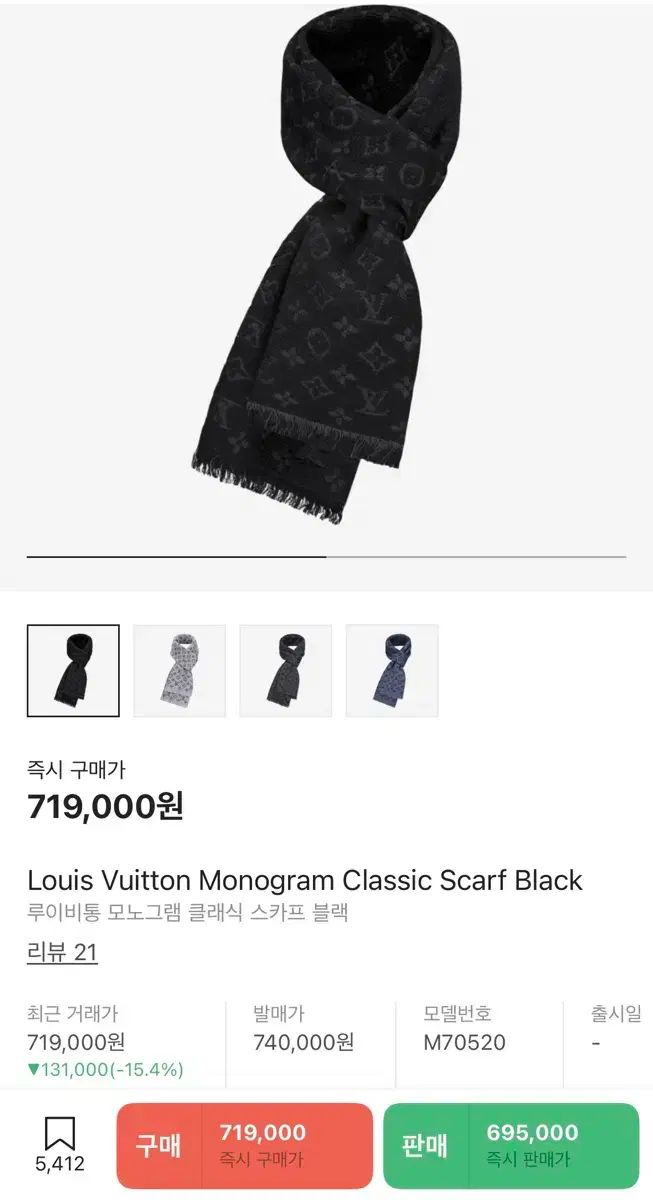Tap the green 판매 sell button

pos(511,1145)
